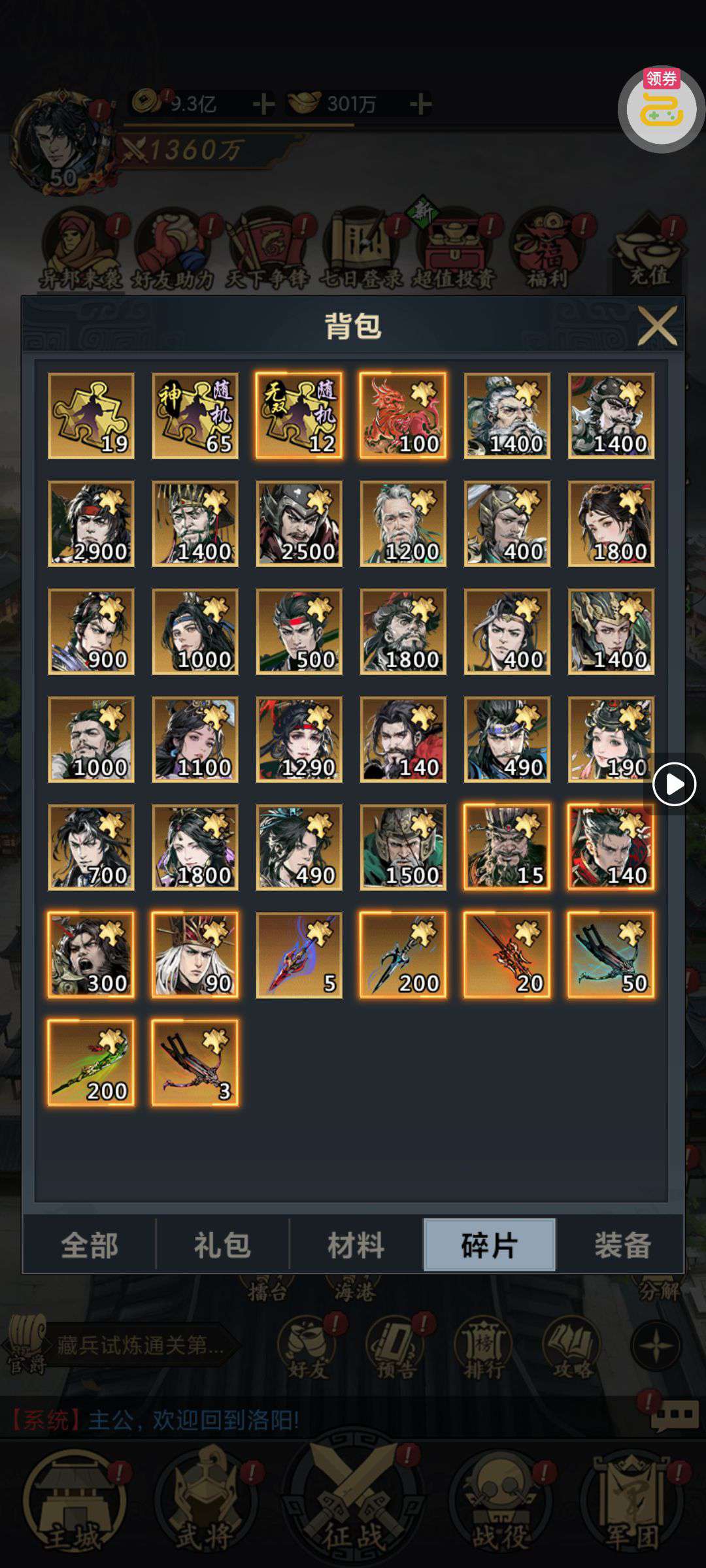Select the hero fragment showing 1500

tap(403, 847)
